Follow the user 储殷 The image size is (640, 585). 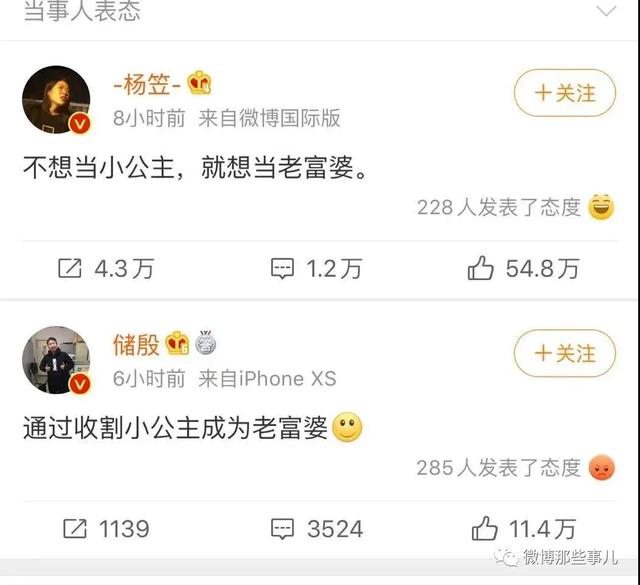(564, 354)
